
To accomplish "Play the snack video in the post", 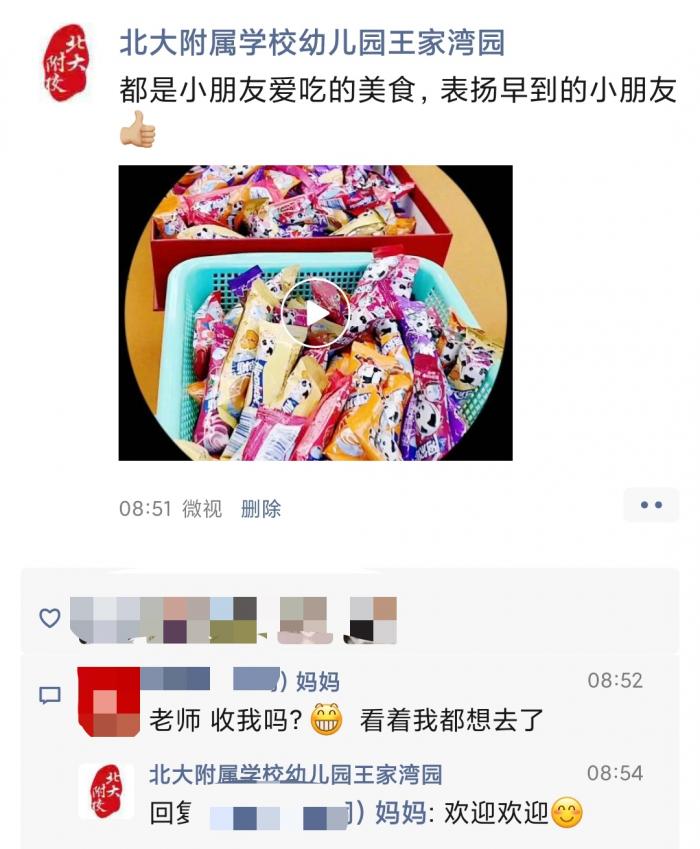I will coord(315,313).
